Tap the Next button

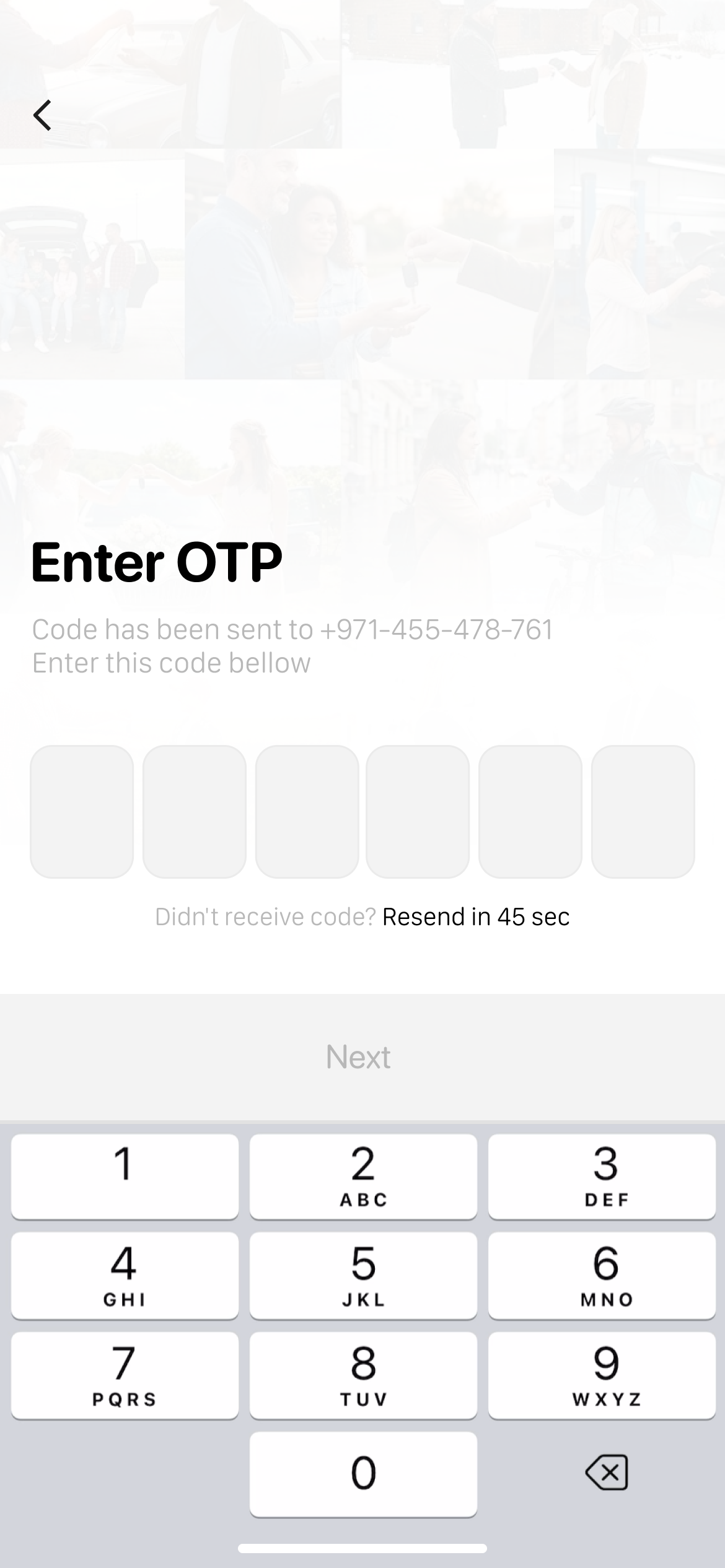pos(358,1056)
